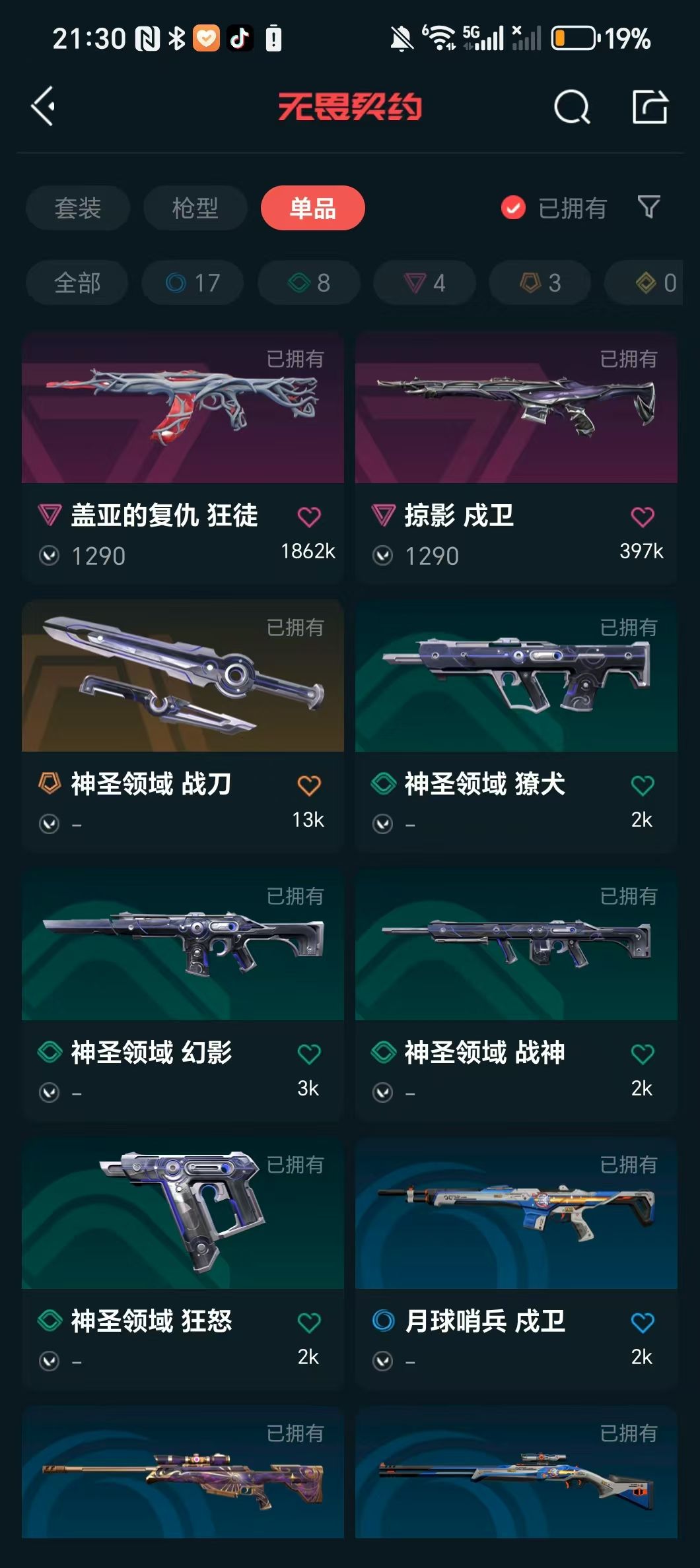Image resolution: width=700 pixels, height=1568 pixels.
Task: Switch to the 套装 tab
Action: pyautogui.click(x=78, y=208)
